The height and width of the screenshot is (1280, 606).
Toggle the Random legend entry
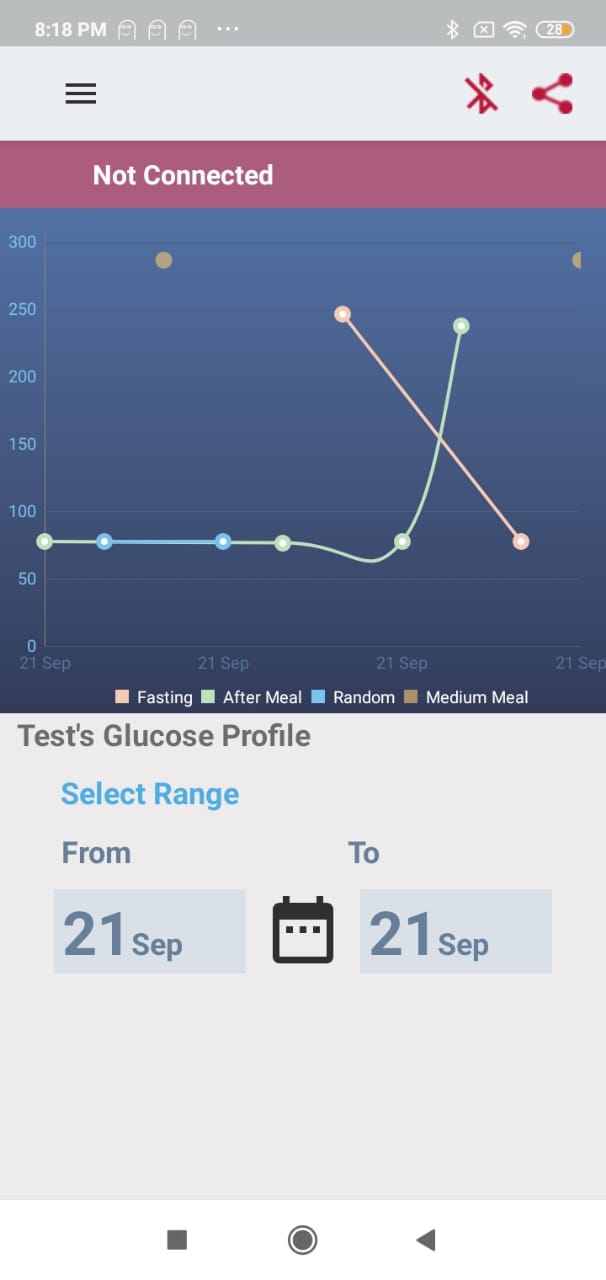point(353,697)
